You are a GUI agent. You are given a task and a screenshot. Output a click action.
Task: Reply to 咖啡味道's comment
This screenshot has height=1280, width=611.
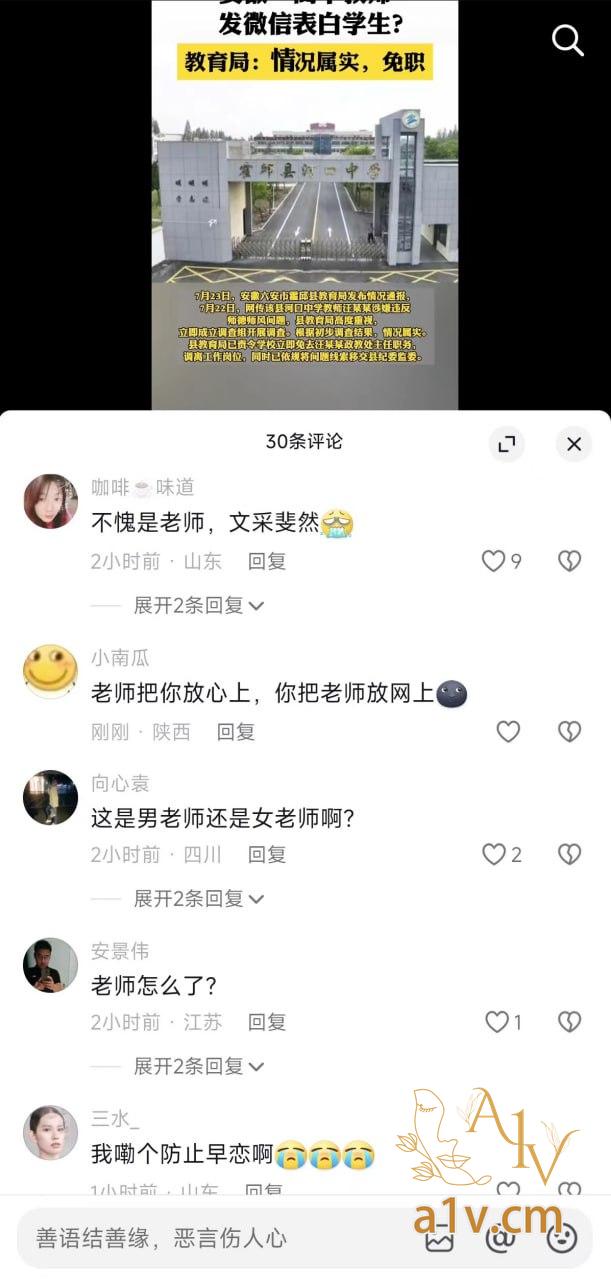pyautogui.click(x=267, y=561)
